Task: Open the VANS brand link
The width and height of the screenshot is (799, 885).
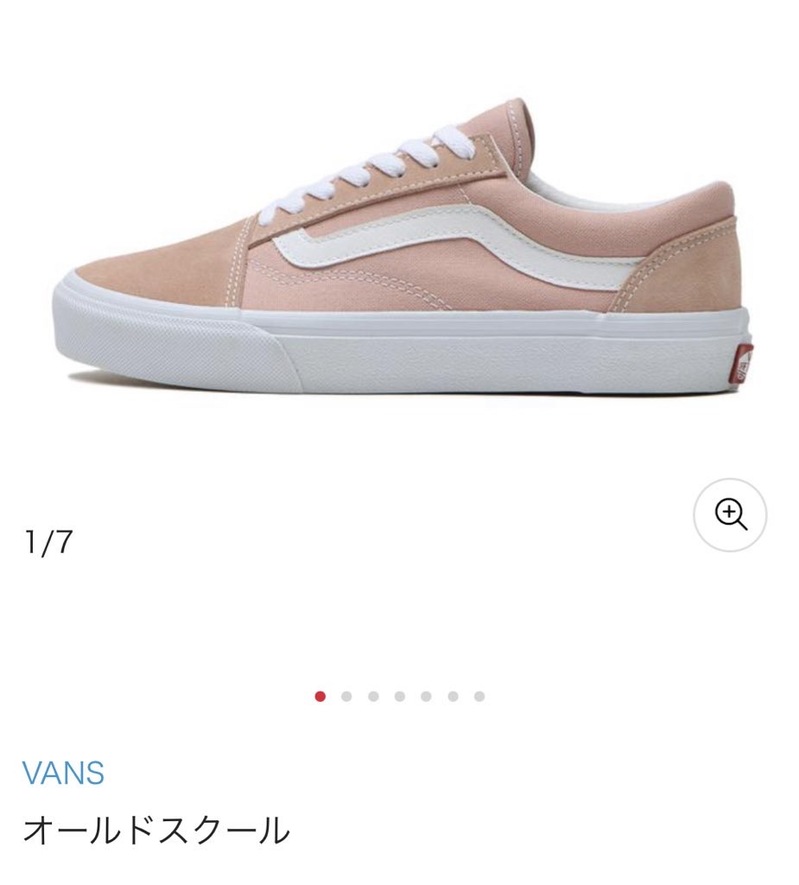Action: [x=62, y=772]
